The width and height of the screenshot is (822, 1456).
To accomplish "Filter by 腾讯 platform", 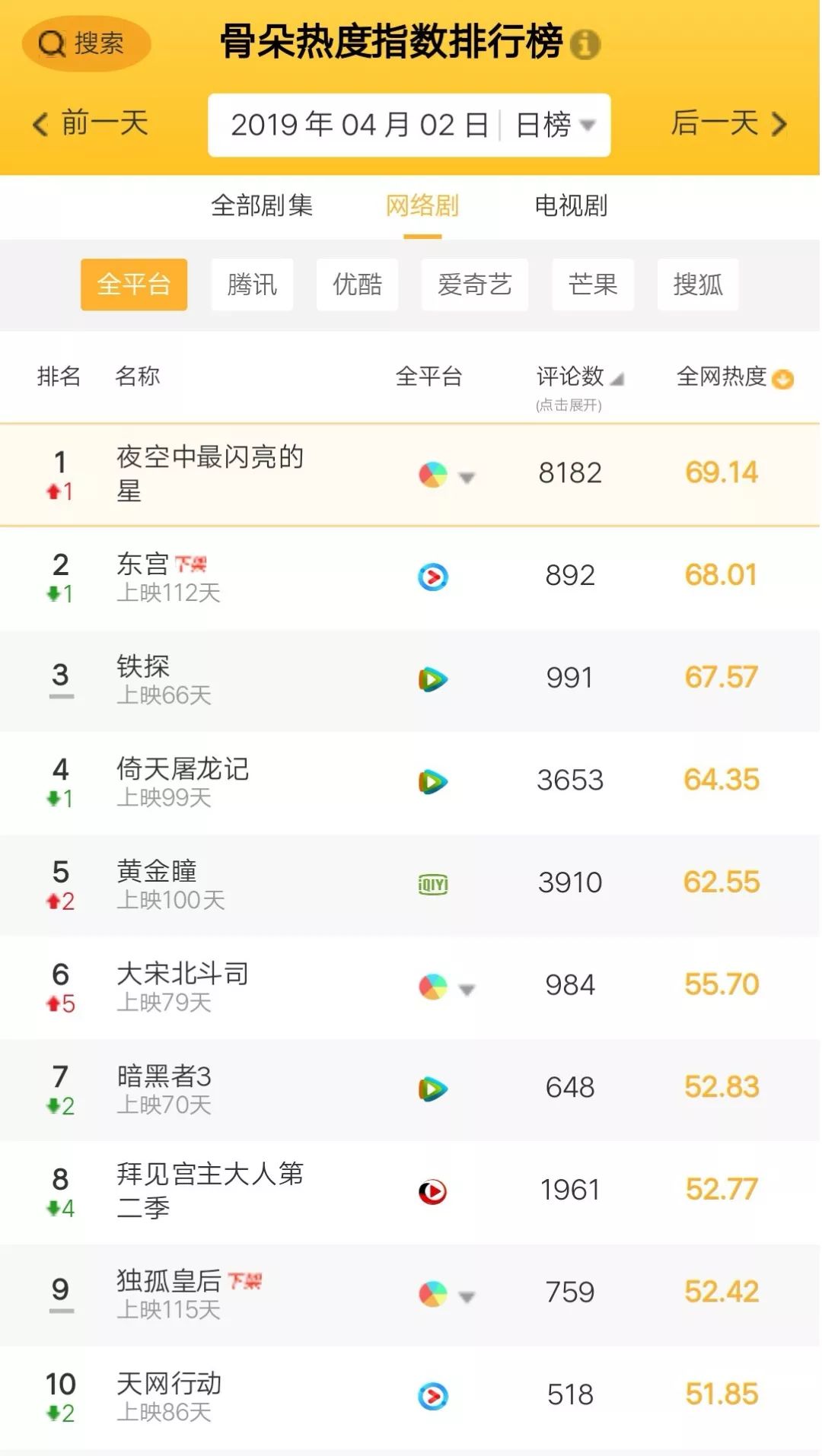I will (x=252, y=285).
